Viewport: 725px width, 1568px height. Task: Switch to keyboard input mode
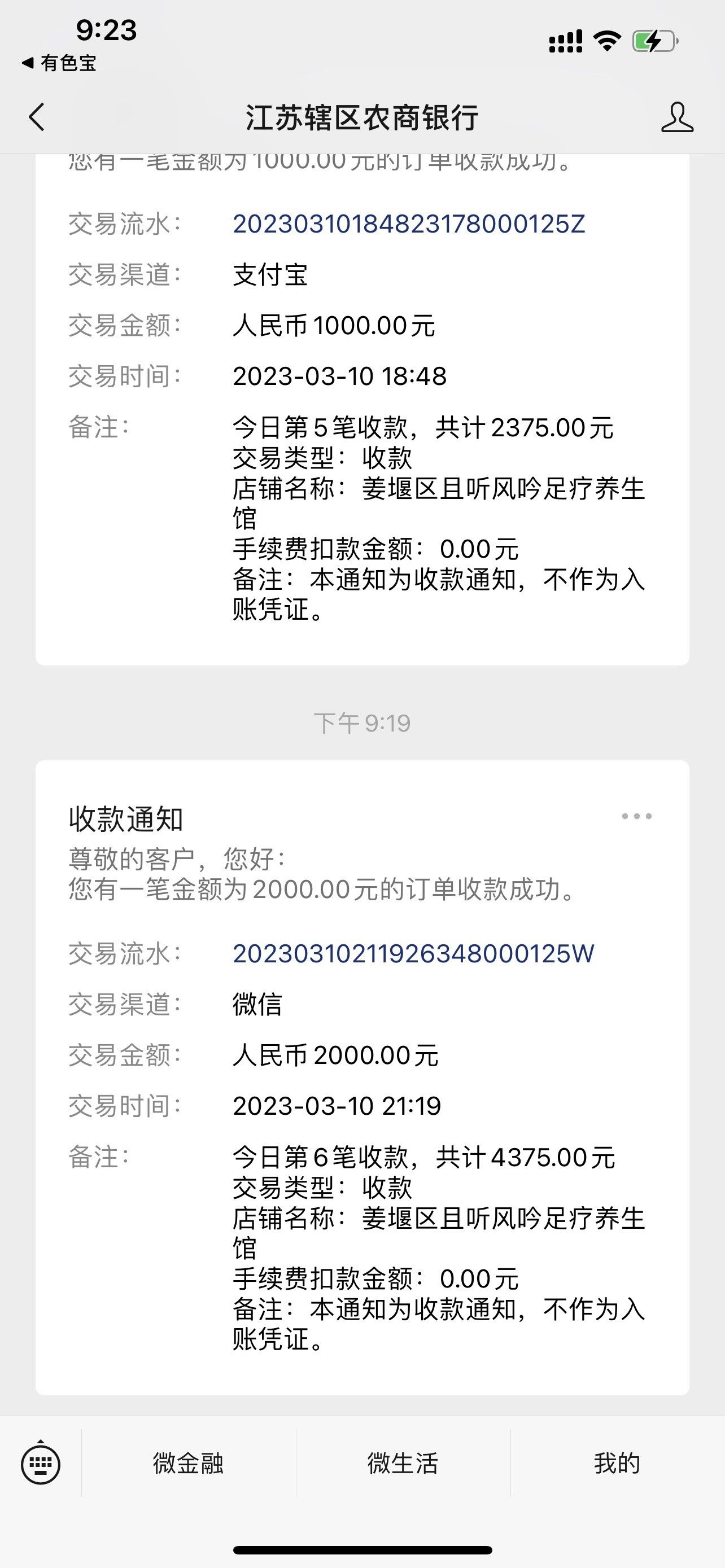[x=40, y=1464]
